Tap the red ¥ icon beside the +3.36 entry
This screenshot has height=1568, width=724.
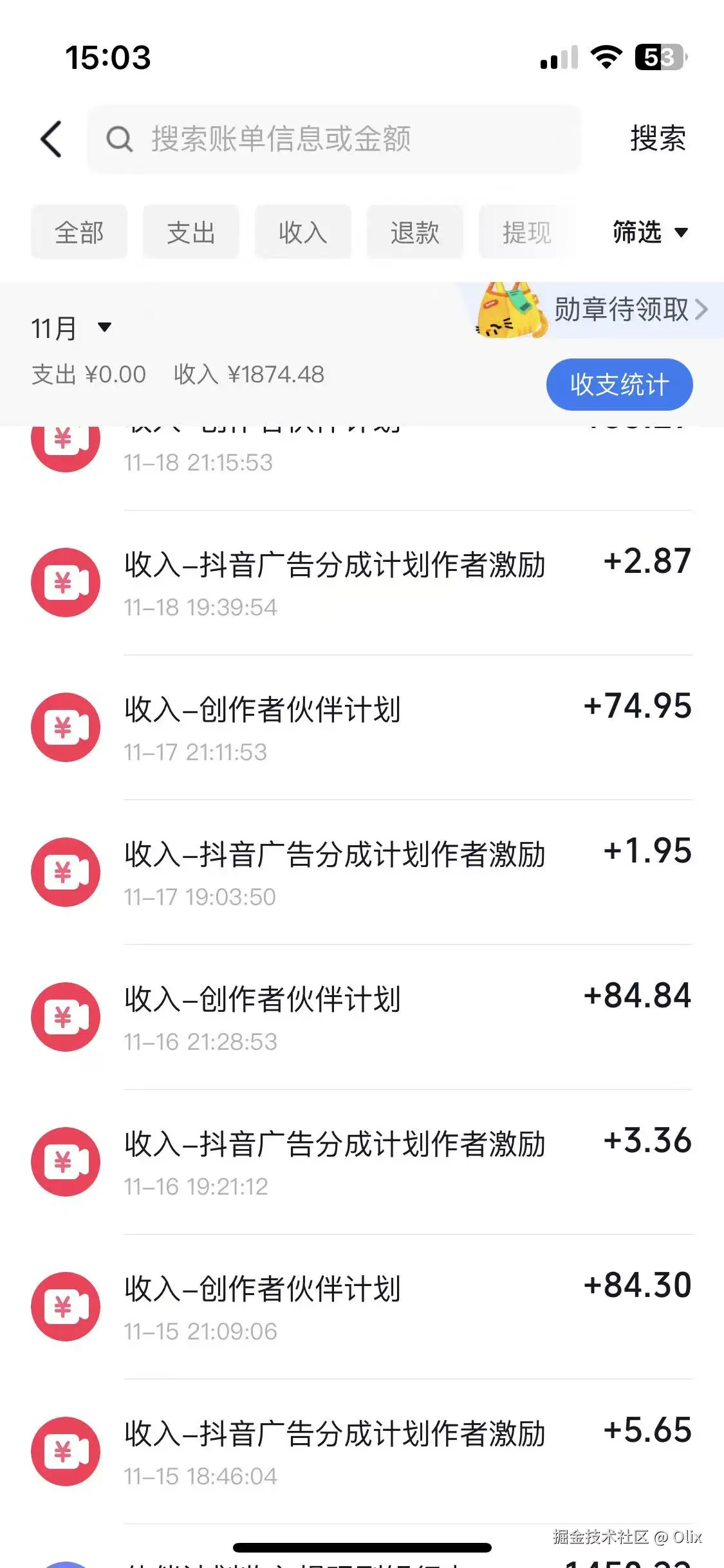click(x=65, y=1162)
